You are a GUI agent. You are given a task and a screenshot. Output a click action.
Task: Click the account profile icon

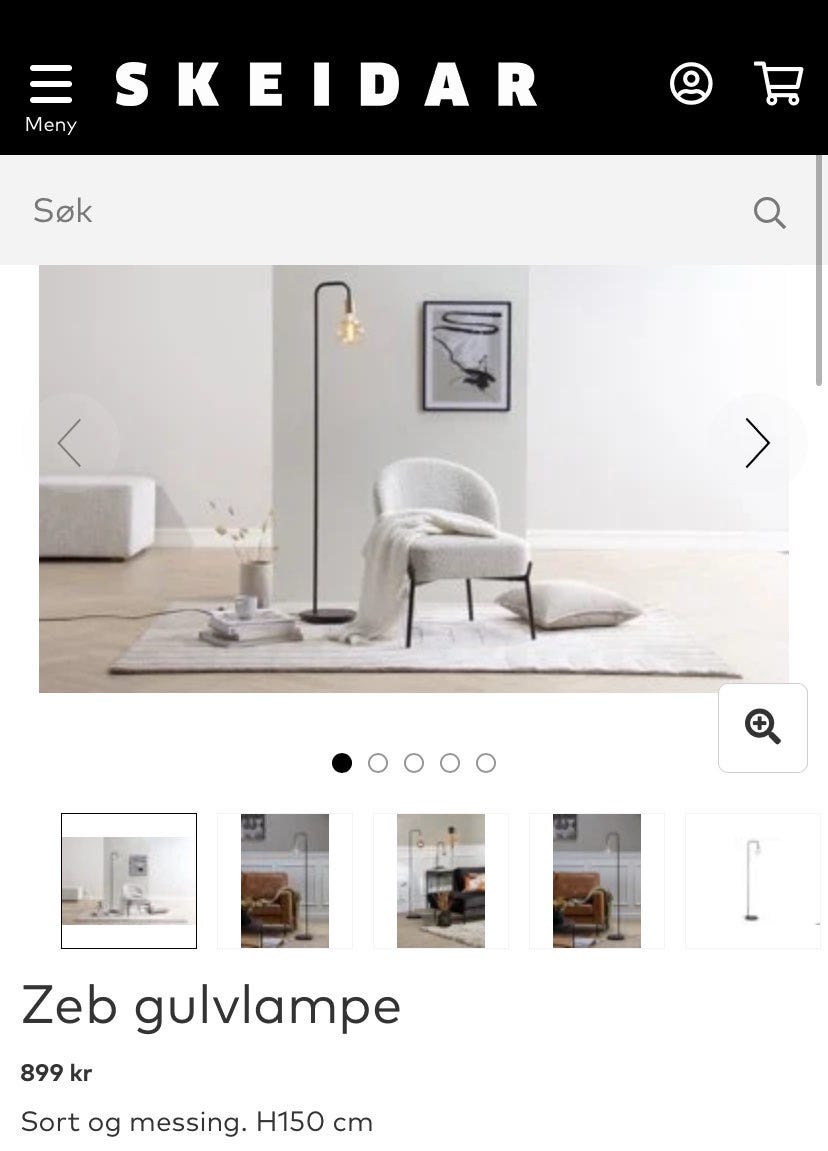(690, 84)
